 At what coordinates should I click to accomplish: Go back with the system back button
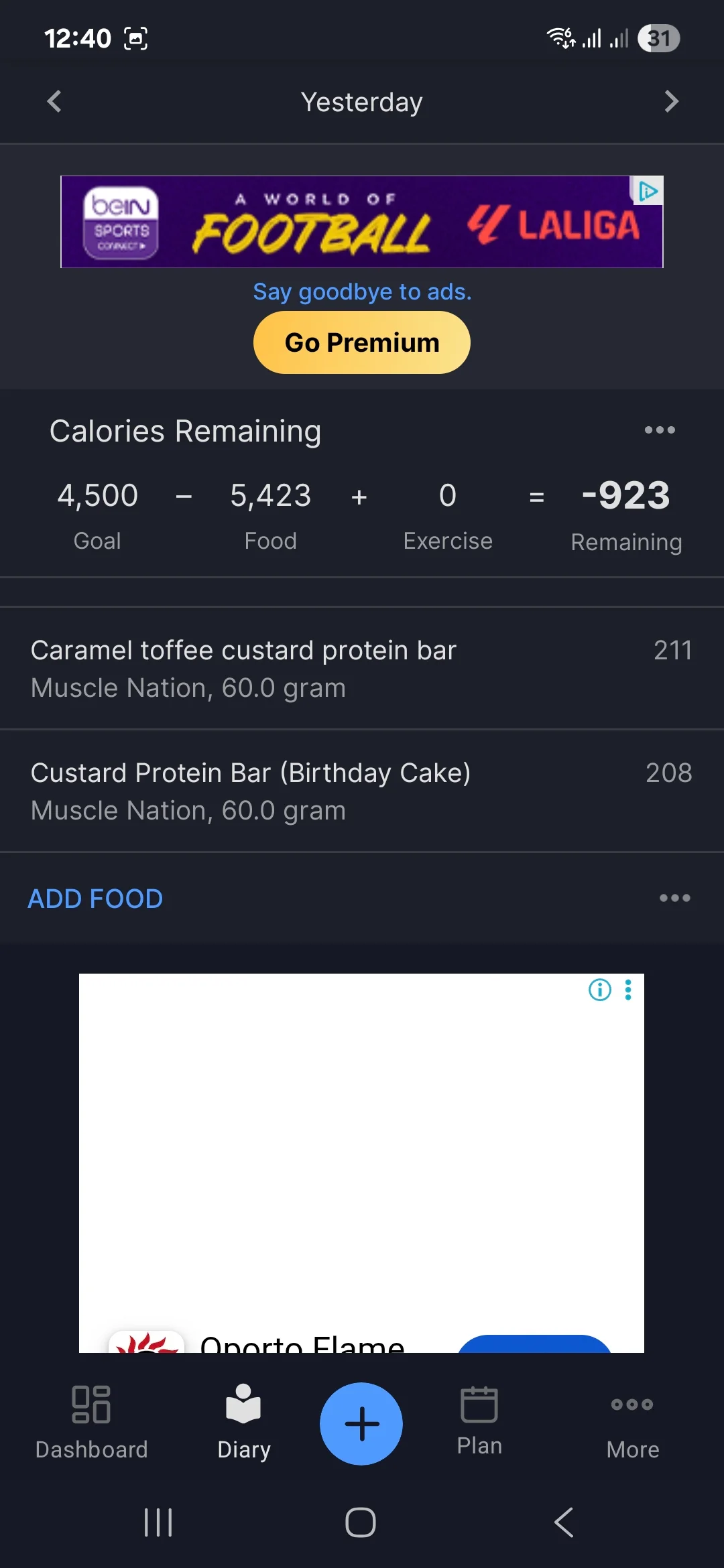[x=564, y=1522]
